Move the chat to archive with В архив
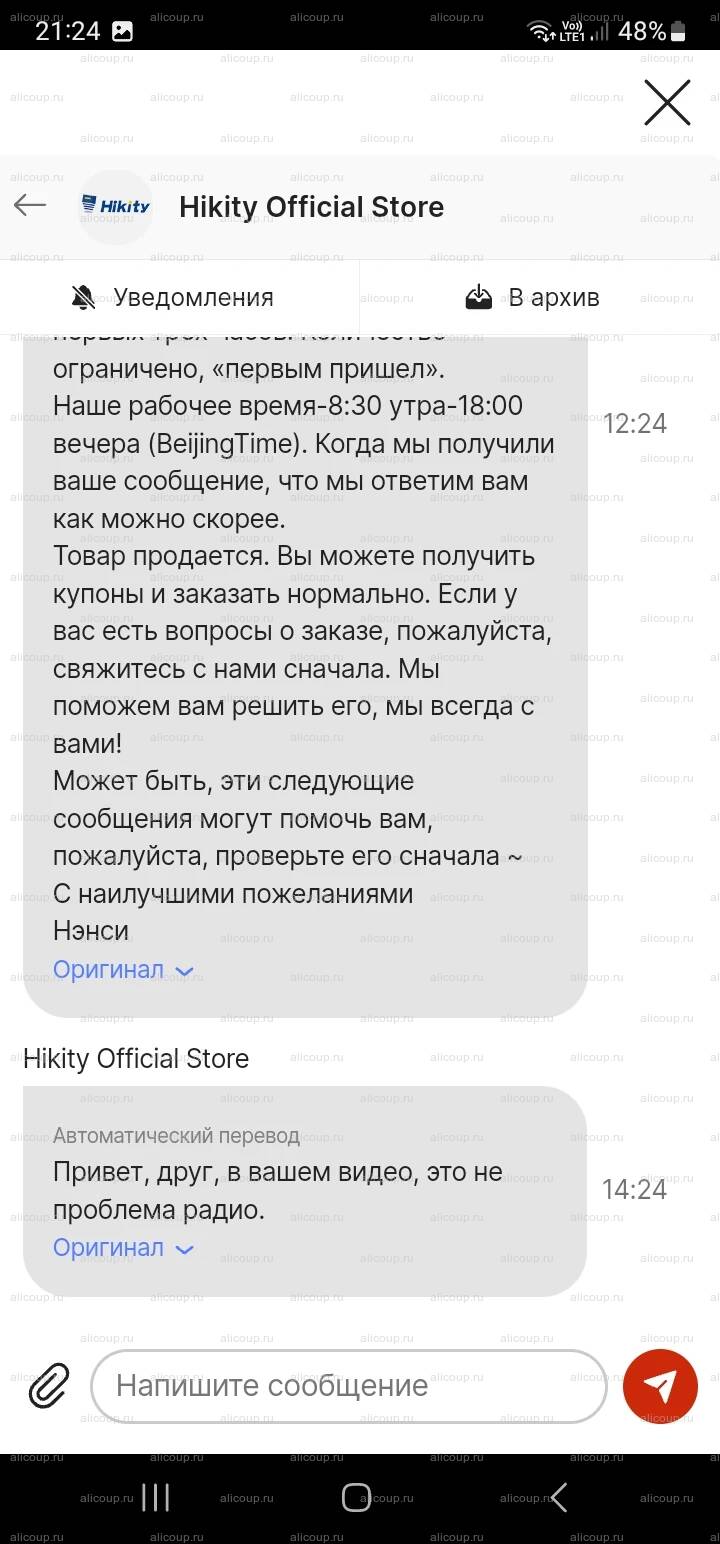 pos(533,297)
